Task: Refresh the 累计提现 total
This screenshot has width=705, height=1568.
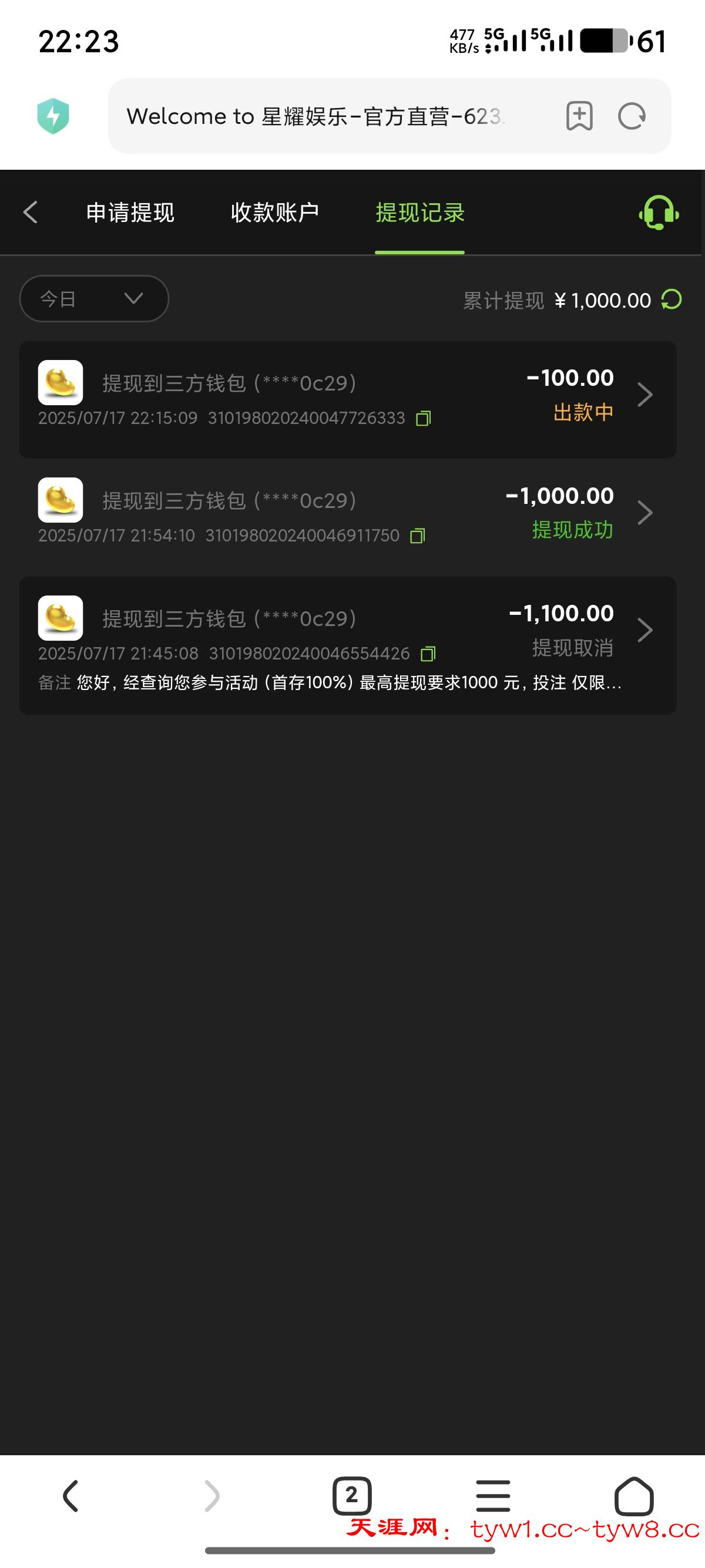Action: click(x=672, y=300)
